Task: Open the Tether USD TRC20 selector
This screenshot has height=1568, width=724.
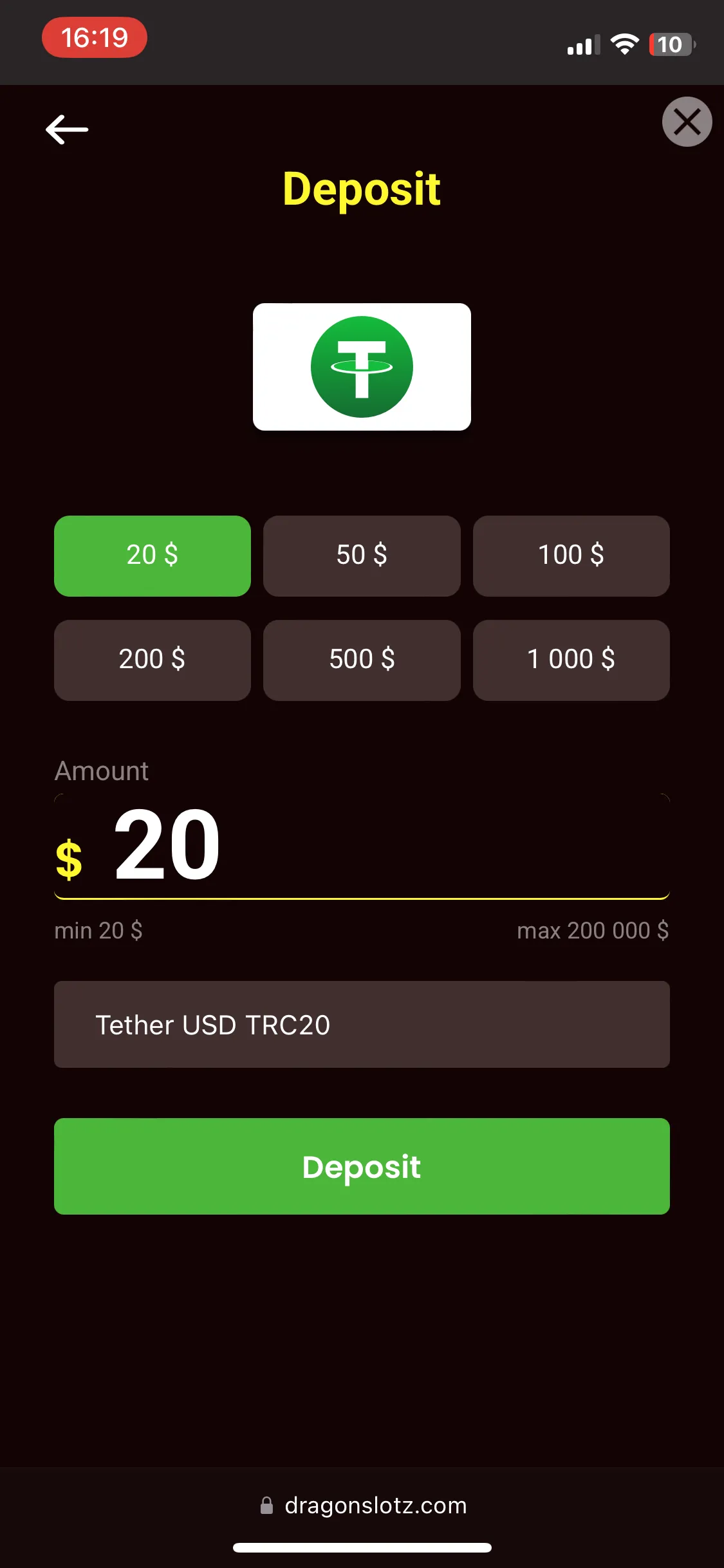Action: (362, 1024)
